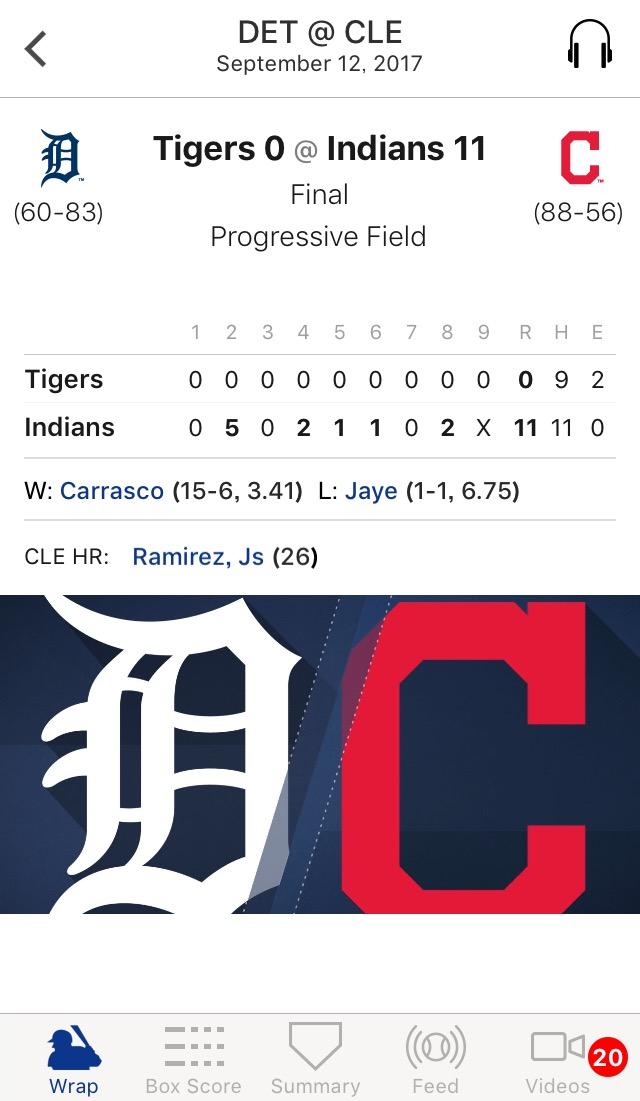The width and height of the screenshot is (640, 1101).
Task: Open losing pitcher Jaye's player link
Action: click(372, 491)
